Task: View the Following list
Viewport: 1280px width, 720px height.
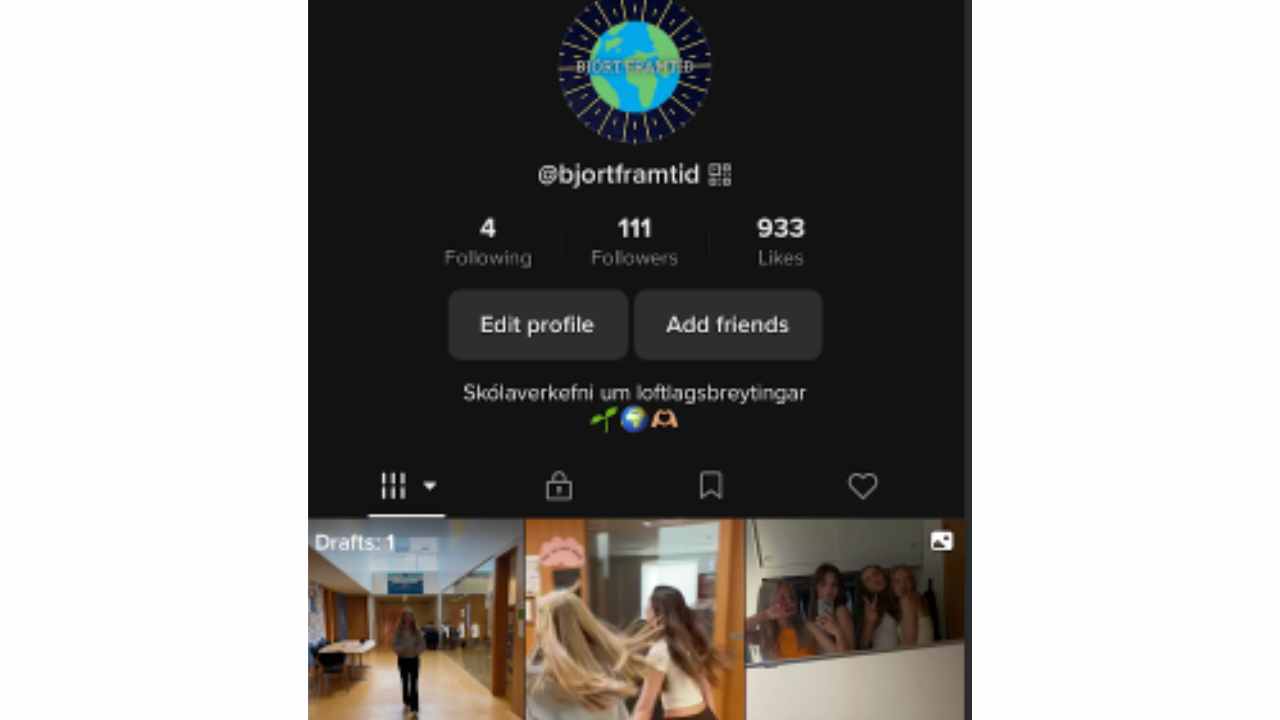Action: pos(488,242)
